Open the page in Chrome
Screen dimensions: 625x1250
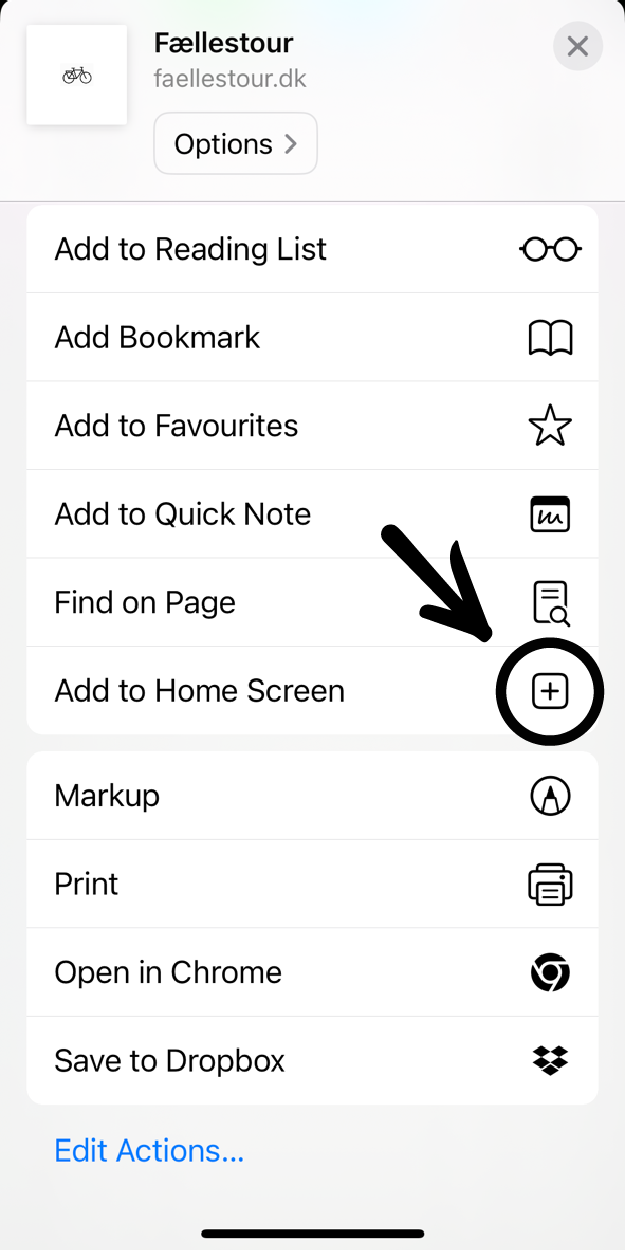[x=312, y=972]
